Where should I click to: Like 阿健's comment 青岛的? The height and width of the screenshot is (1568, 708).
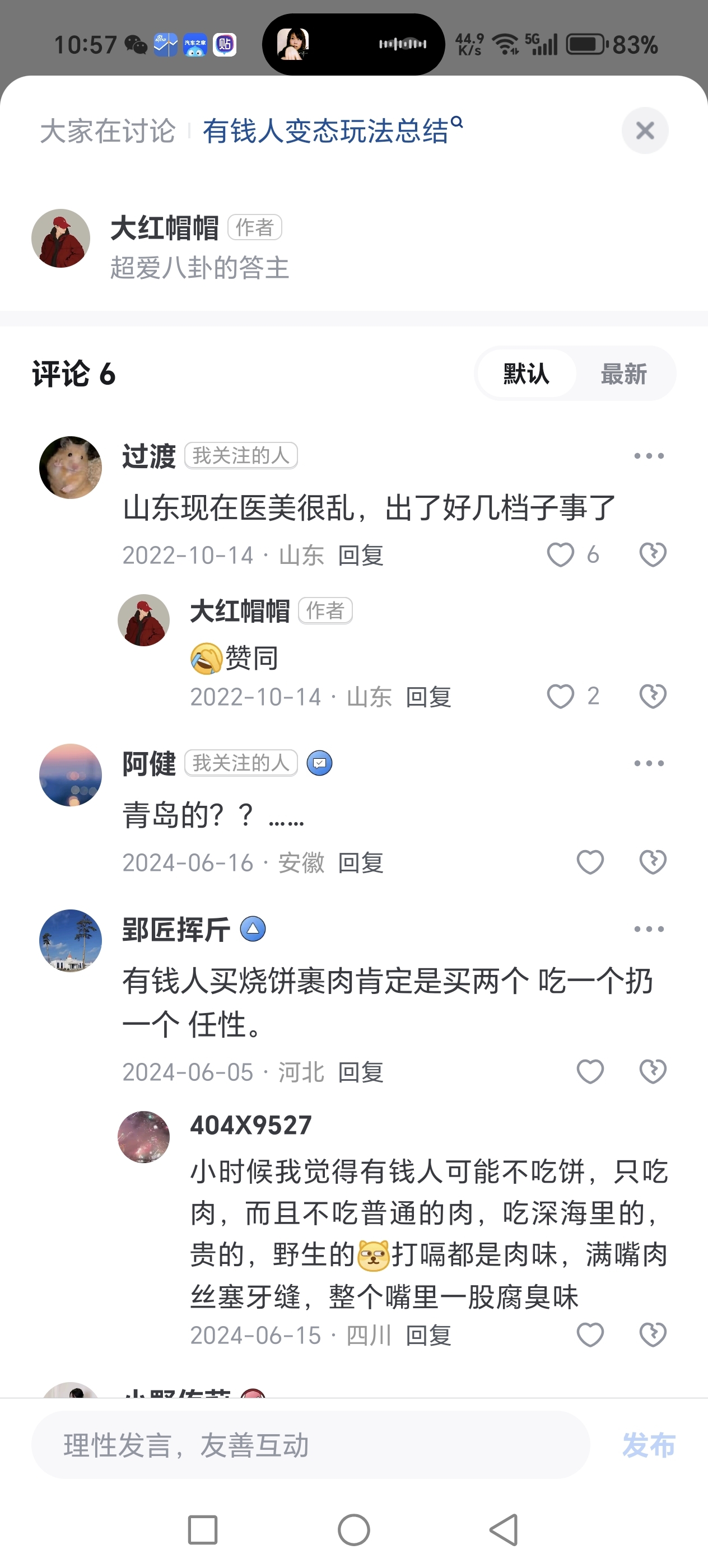(x=590, y=862)
